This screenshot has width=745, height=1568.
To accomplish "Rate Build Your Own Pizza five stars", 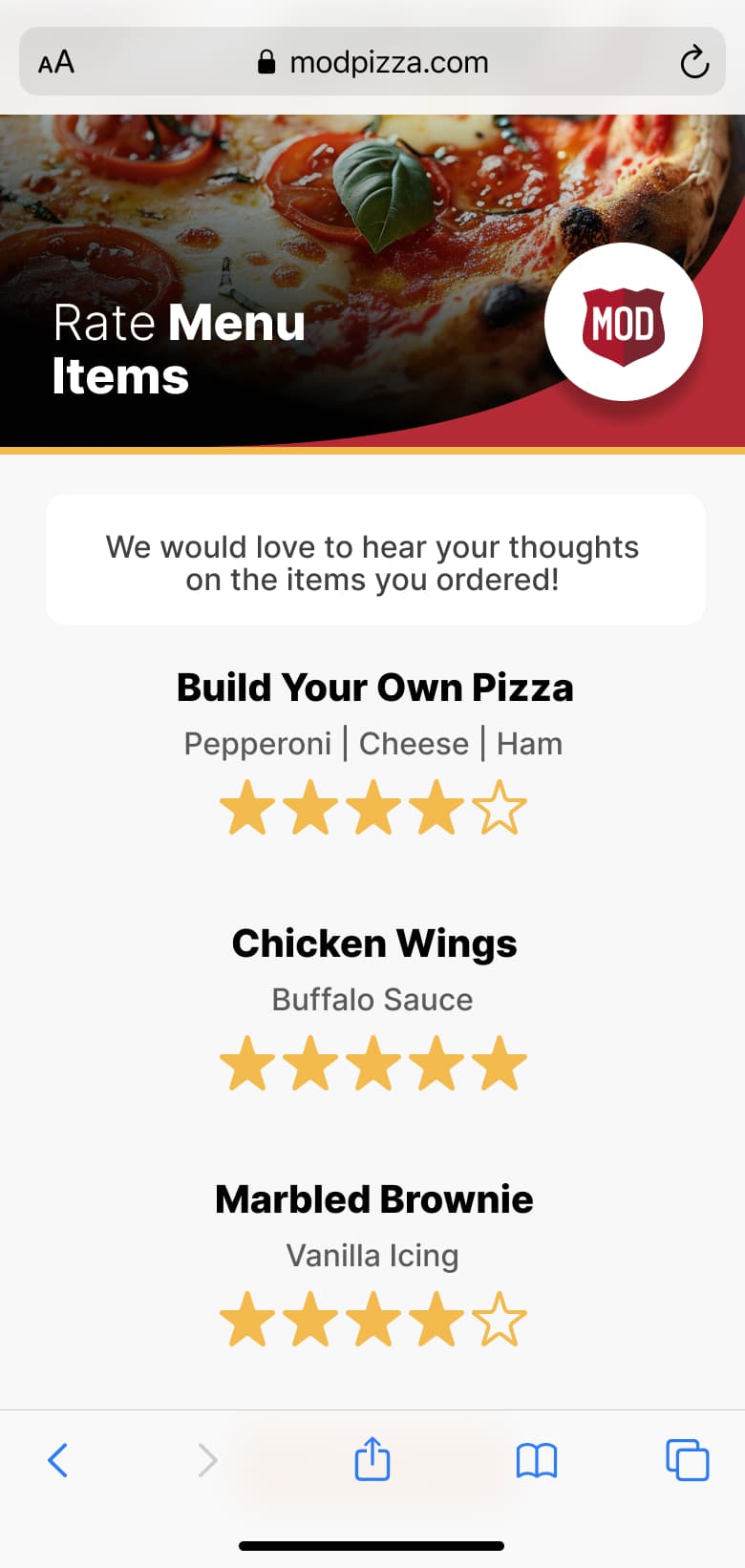I will click(500, 808).
